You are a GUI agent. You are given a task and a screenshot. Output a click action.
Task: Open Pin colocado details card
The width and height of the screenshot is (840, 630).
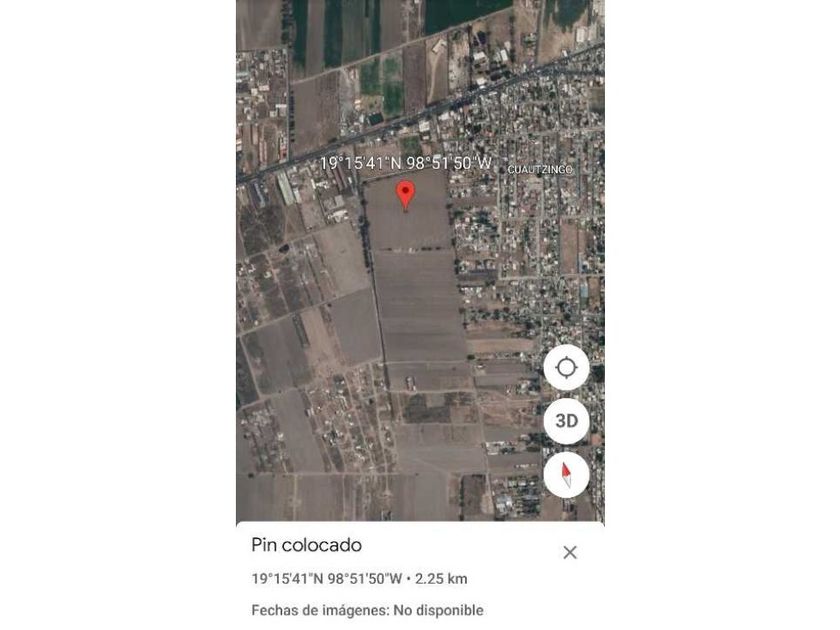(306, 545)
